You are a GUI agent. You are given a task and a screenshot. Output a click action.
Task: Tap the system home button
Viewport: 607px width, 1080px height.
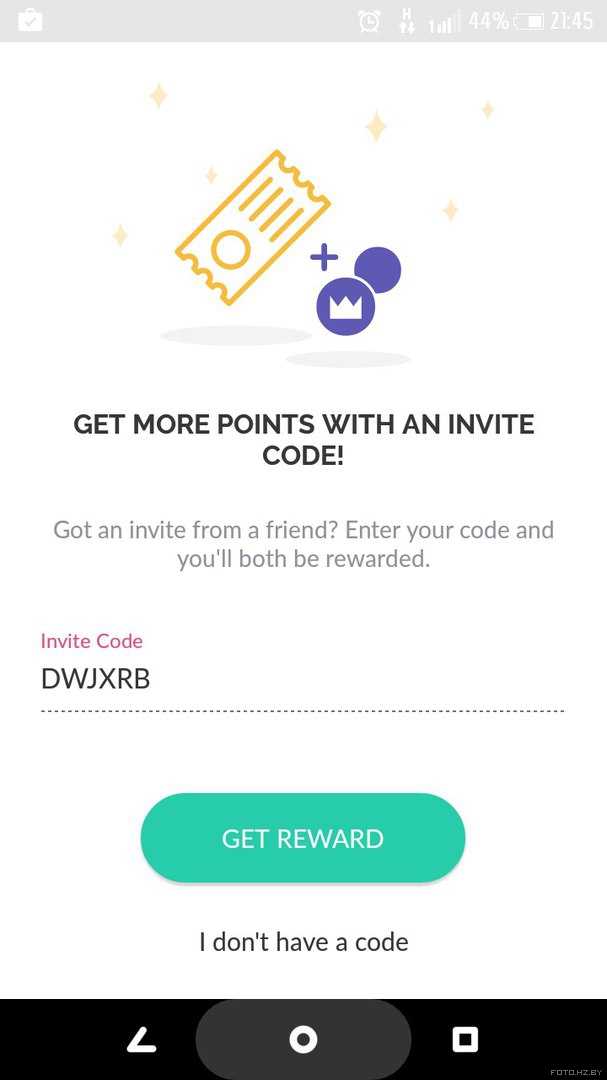click(303, 1039)
